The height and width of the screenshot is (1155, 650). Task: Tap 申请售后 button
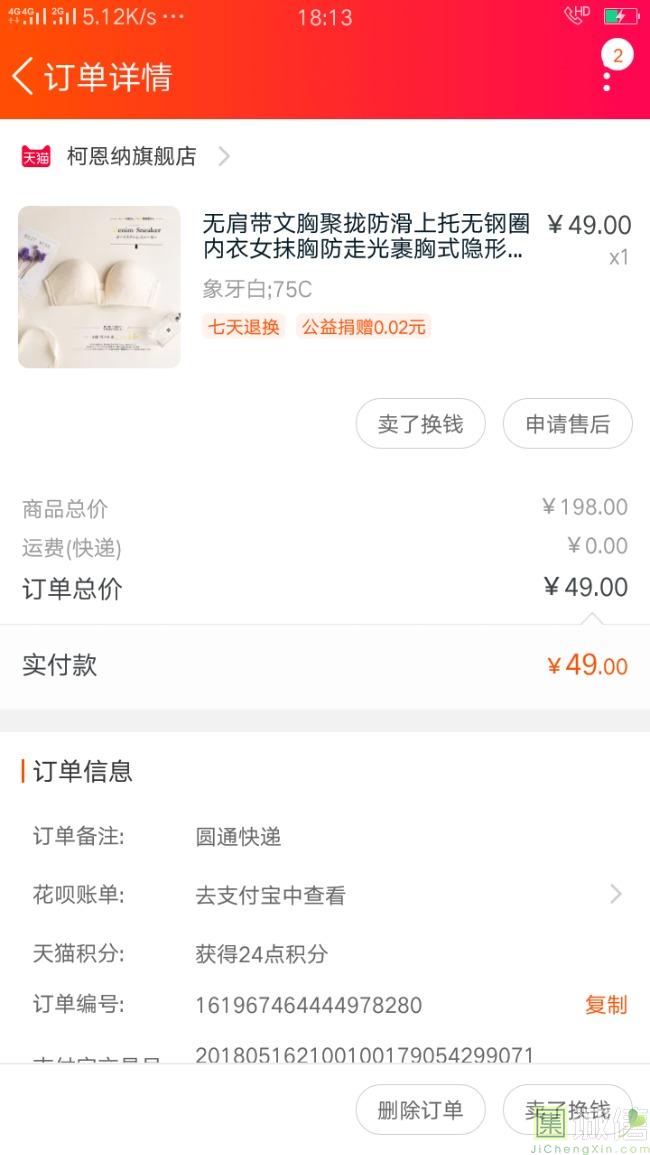coord(567,424)
